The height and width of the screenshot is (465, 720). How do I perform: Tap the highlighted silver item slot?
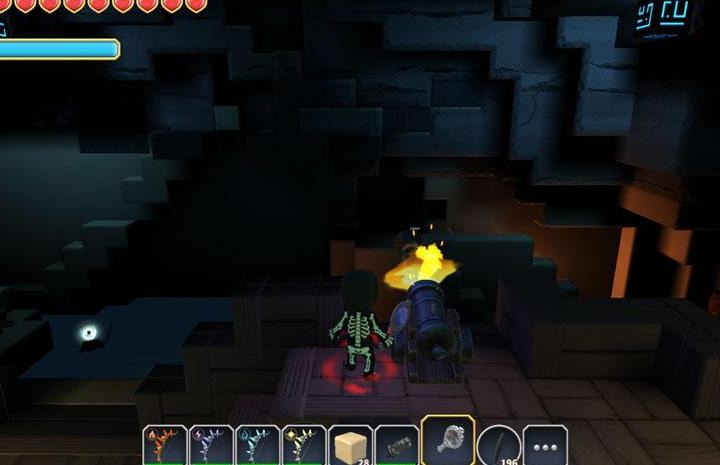coord(447,442)
